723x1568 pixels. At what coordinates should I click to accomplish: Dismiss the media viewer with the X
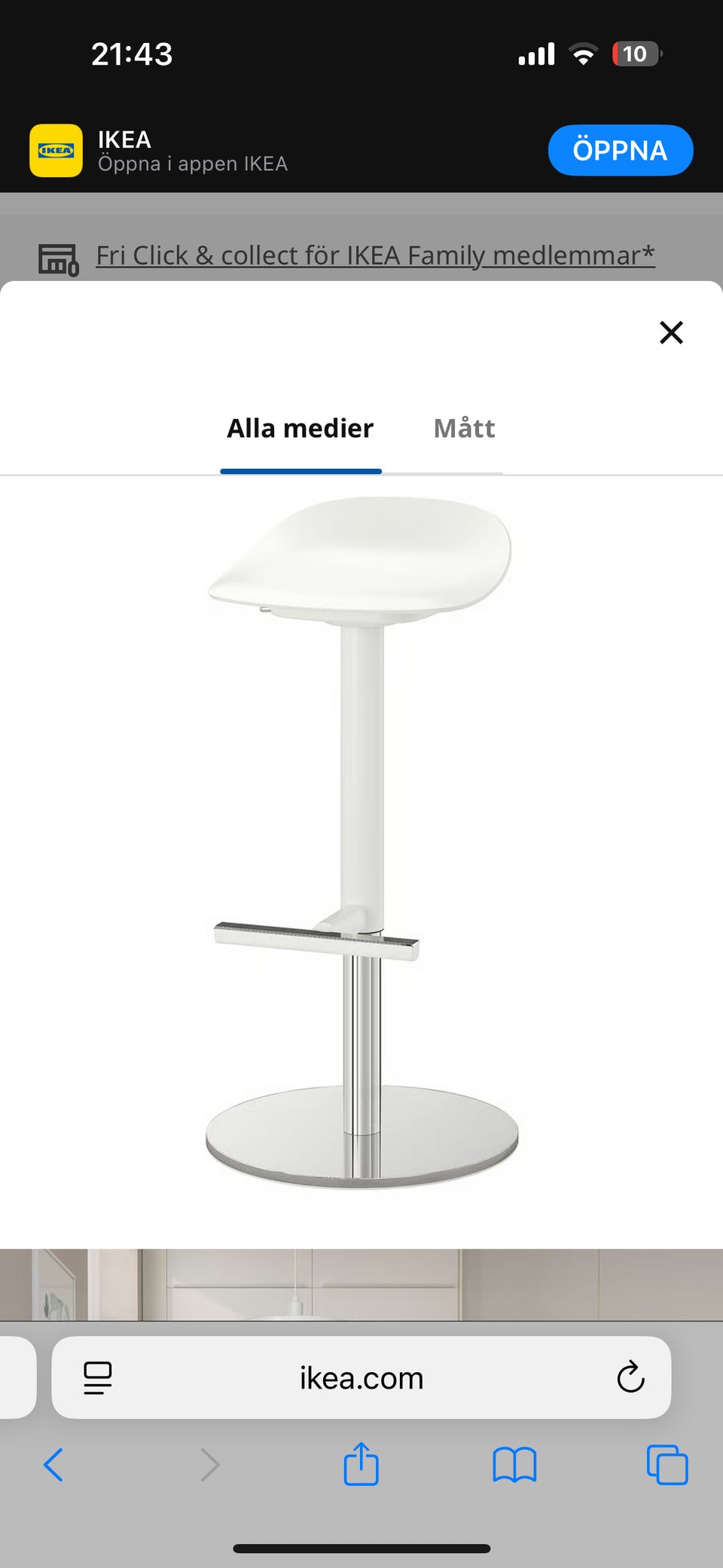point(670,332)
